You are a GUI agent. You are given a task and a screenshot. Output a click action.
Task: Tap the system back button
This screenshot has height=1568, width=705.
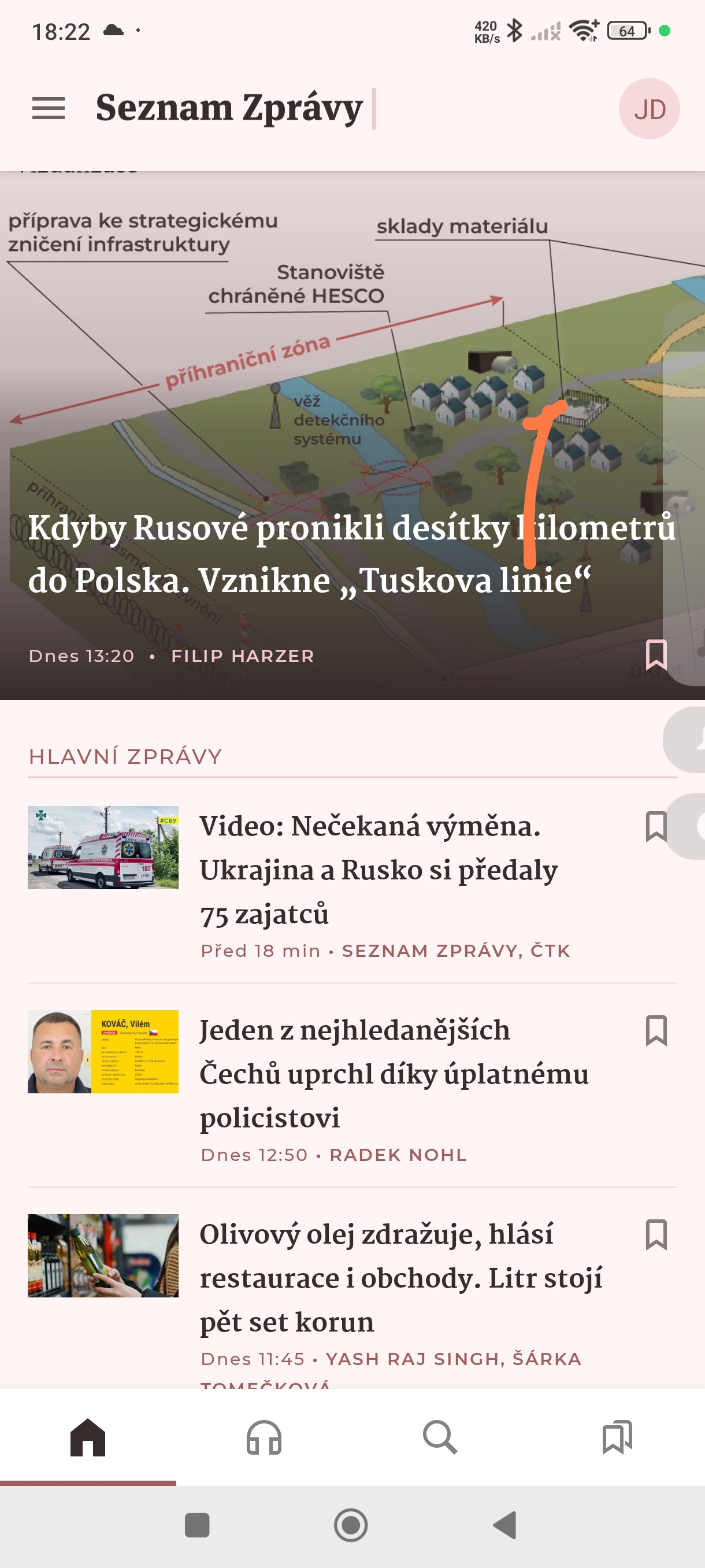tap(504, 1525)
